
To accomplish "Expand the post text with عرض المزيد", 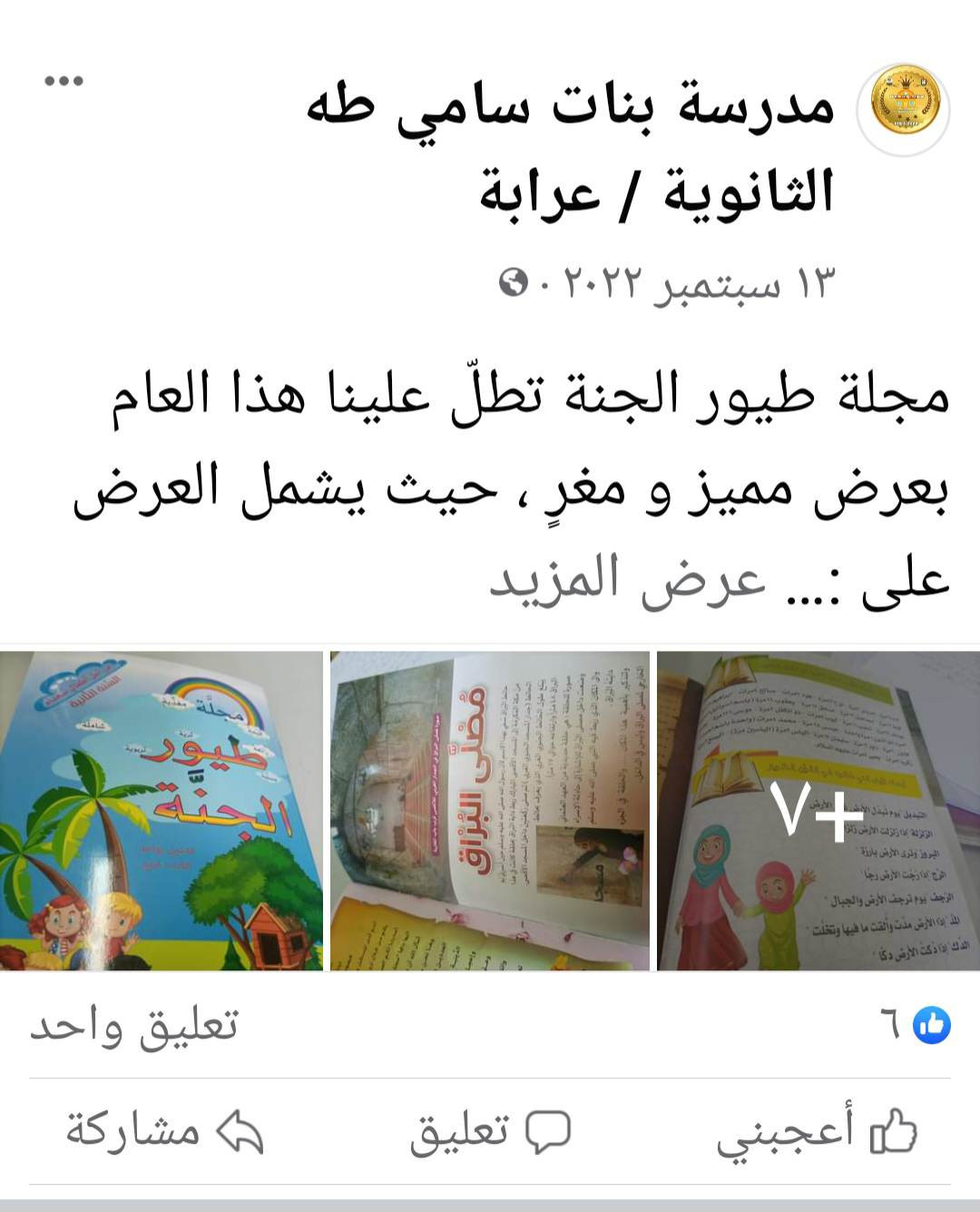I will point(628,579).
